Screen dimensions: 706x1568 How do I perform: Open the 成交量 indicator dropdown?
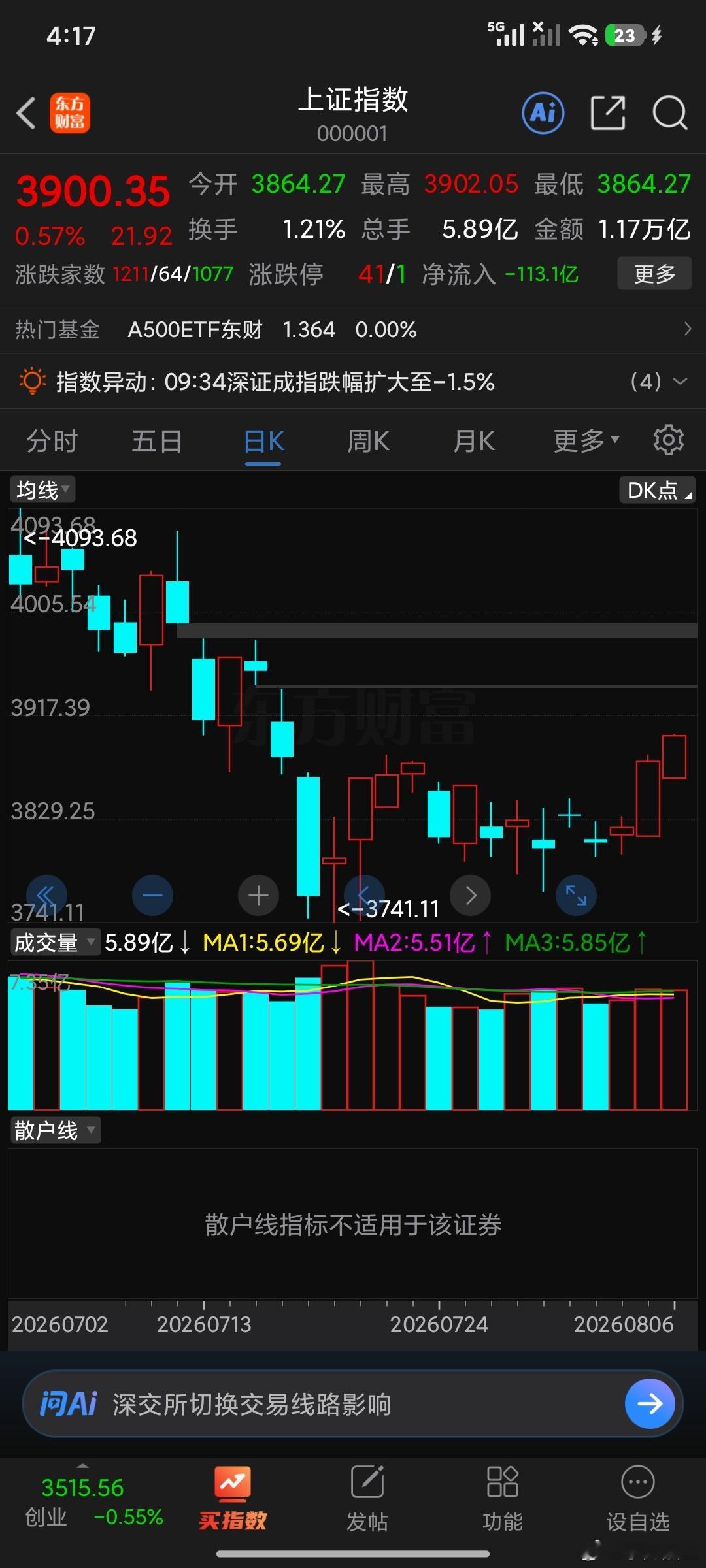pyautogui.click(x=55, y=942)
